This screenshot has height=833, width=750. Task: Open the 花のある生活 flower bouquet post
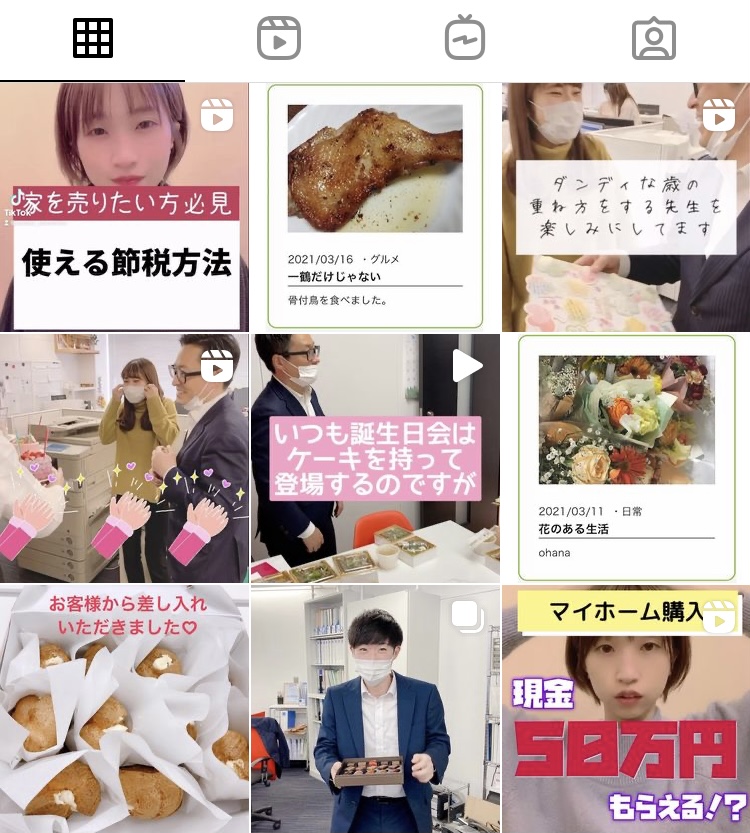coord(626,458)
